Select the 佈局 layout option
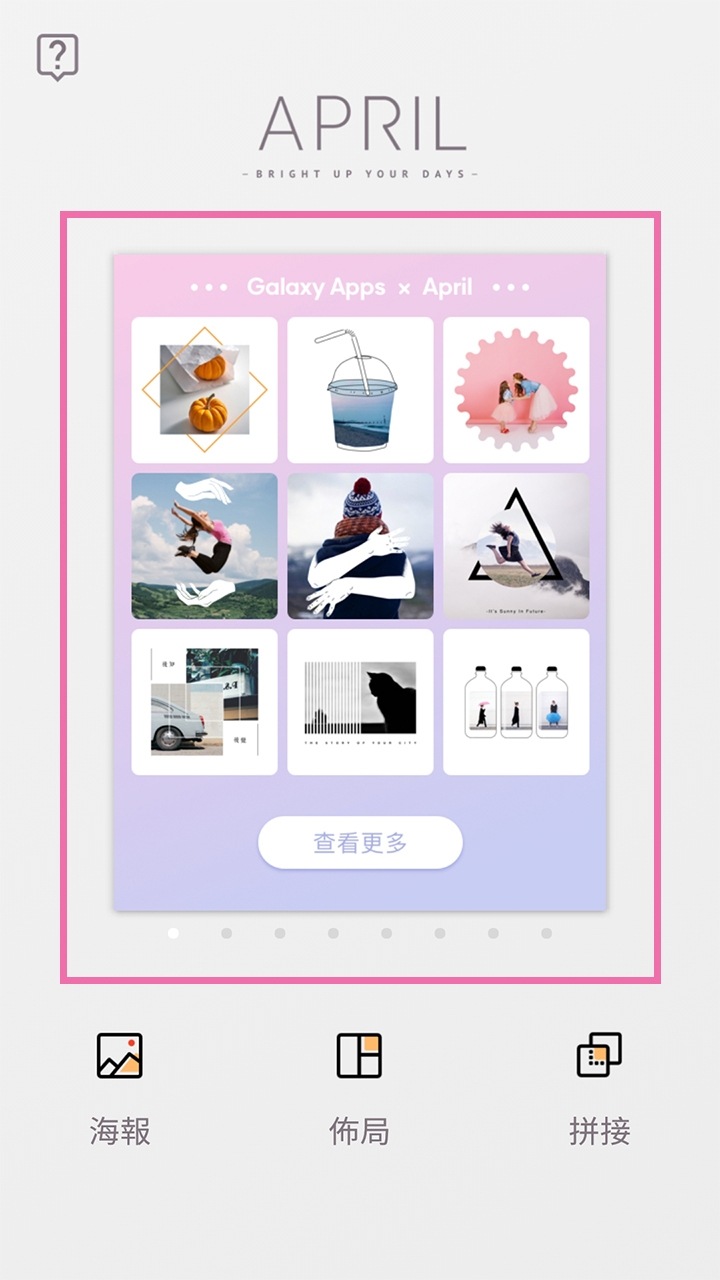Viewport: 720px width, 1280px height. pos(359,1088)
